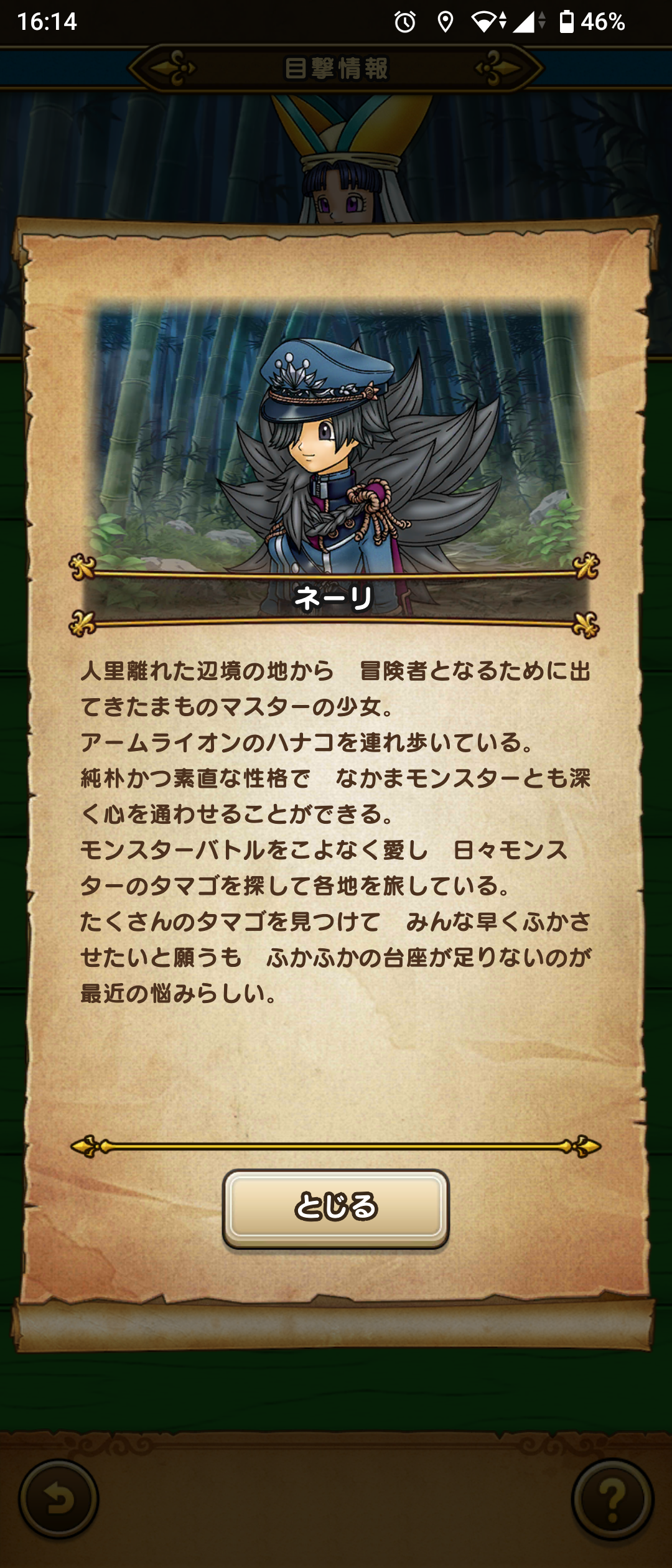Image resolution: width=672 pixels, height=1568 pixels.
Task: Open the help question mark icon
Action: [612, 1500]
